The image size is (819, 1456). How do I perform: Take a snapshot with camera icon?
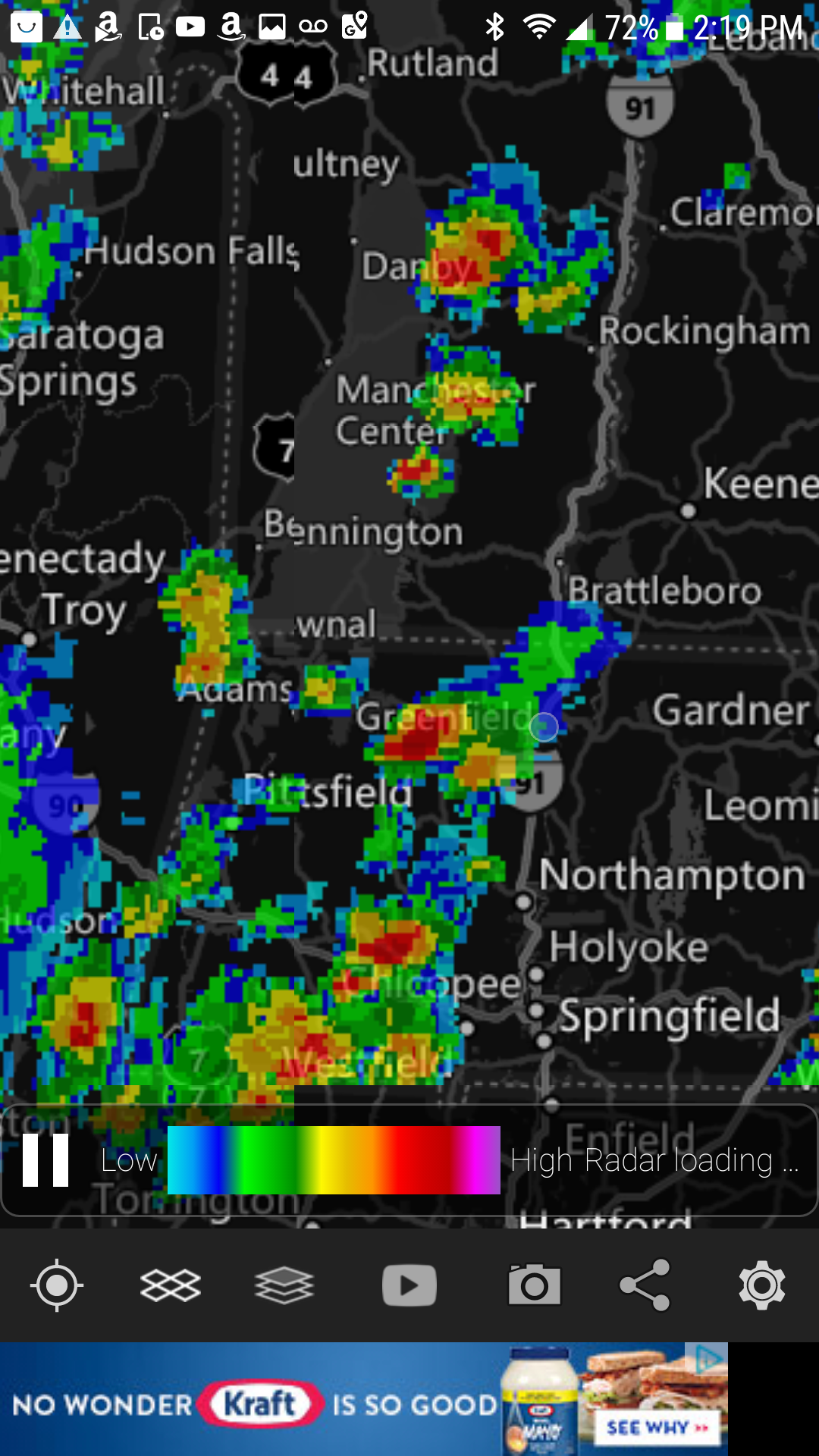pos(535,1284)
